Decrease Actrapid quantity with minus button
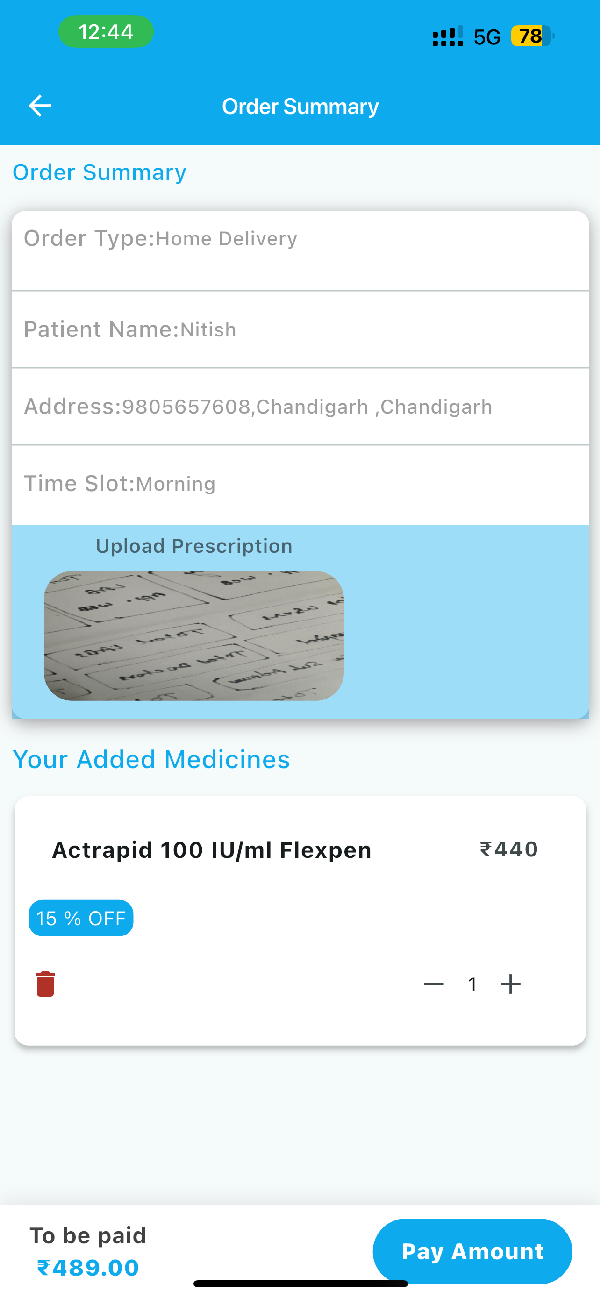Screen dimensions: 600x1298 pyautogui.click(x=433, y=985)
